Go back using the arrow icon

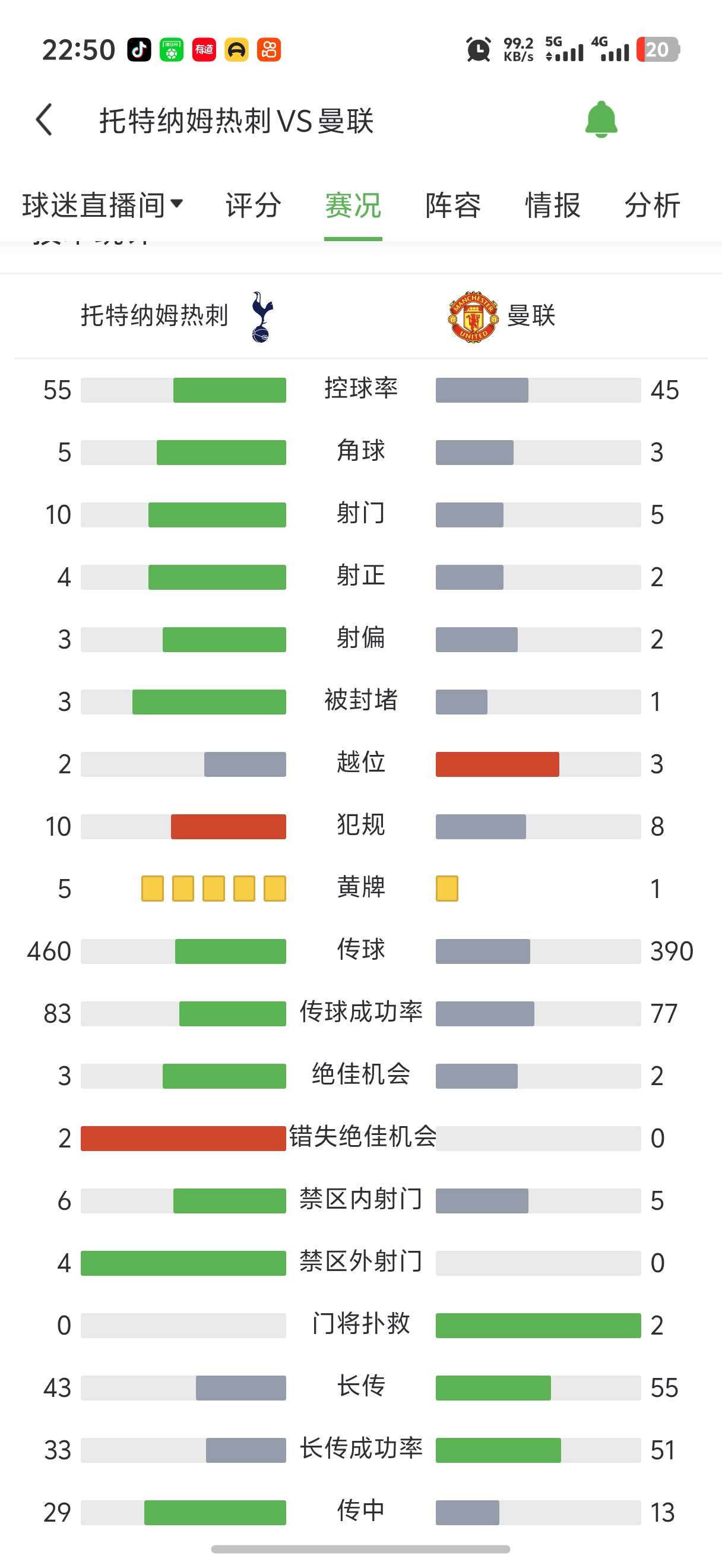(45, 119)
